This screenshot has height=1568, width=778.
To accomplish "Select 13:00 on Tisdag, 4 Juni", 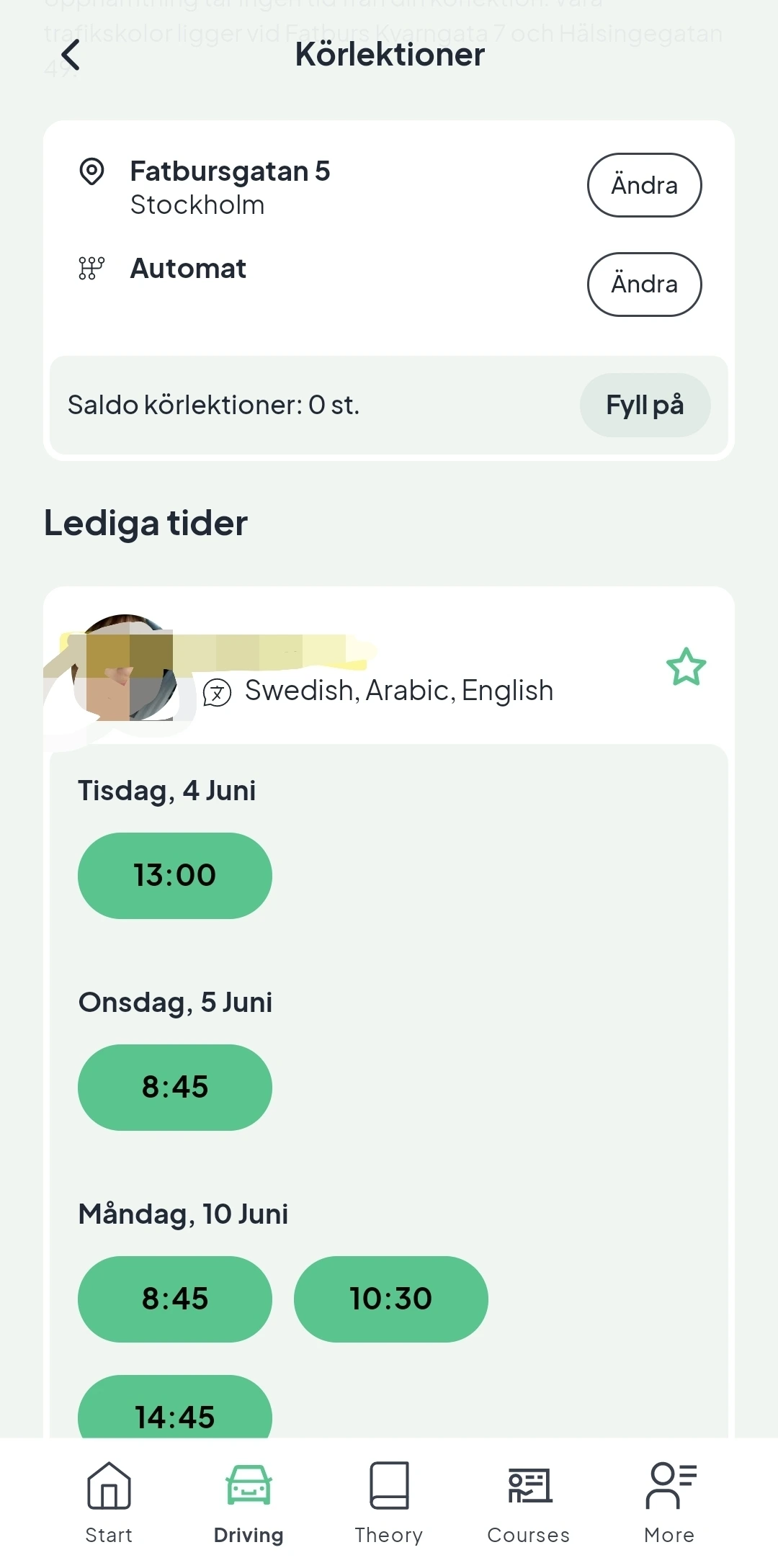I will coord(175,876).
